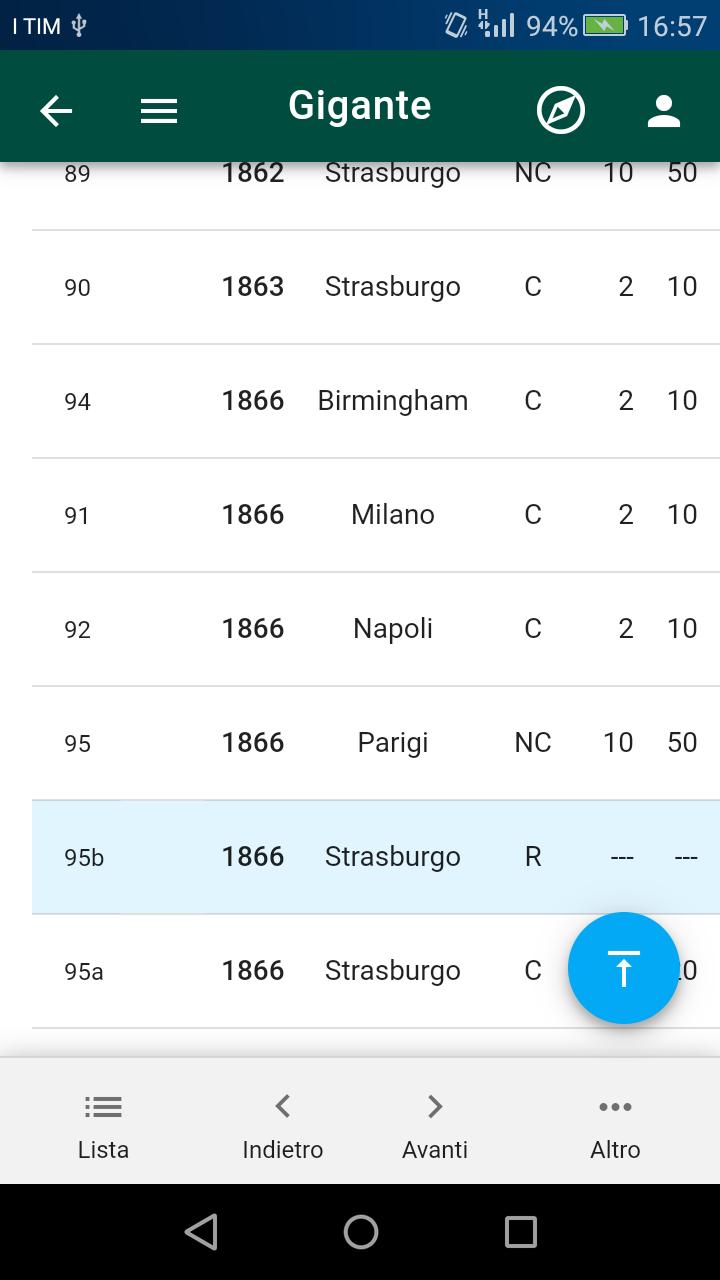The height and width of the screenshot is (1280, 720).
Task: Open the system recent apps button
Action: (x=520, y=1232)
